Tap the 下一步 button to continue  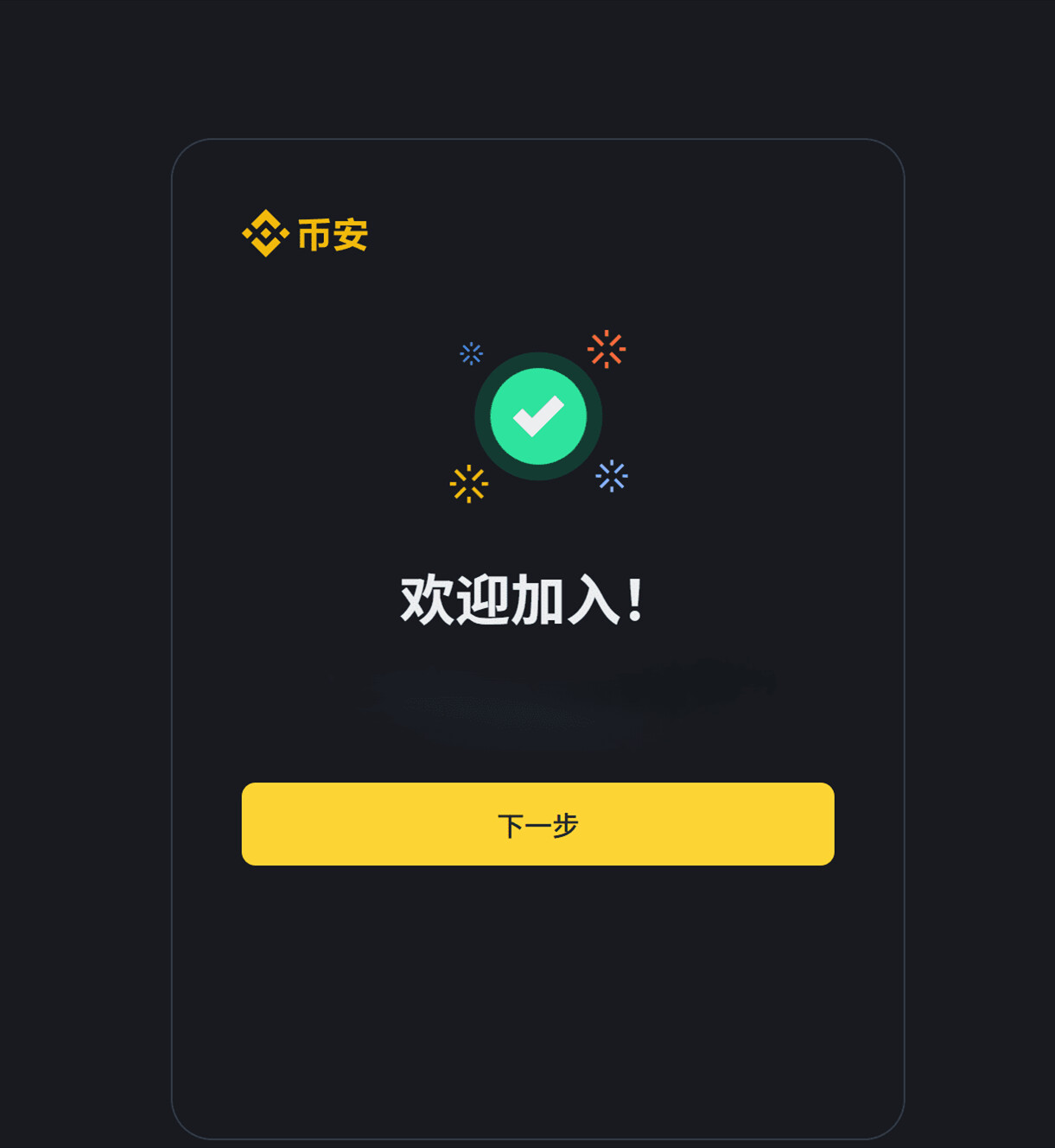click(537, 824)
